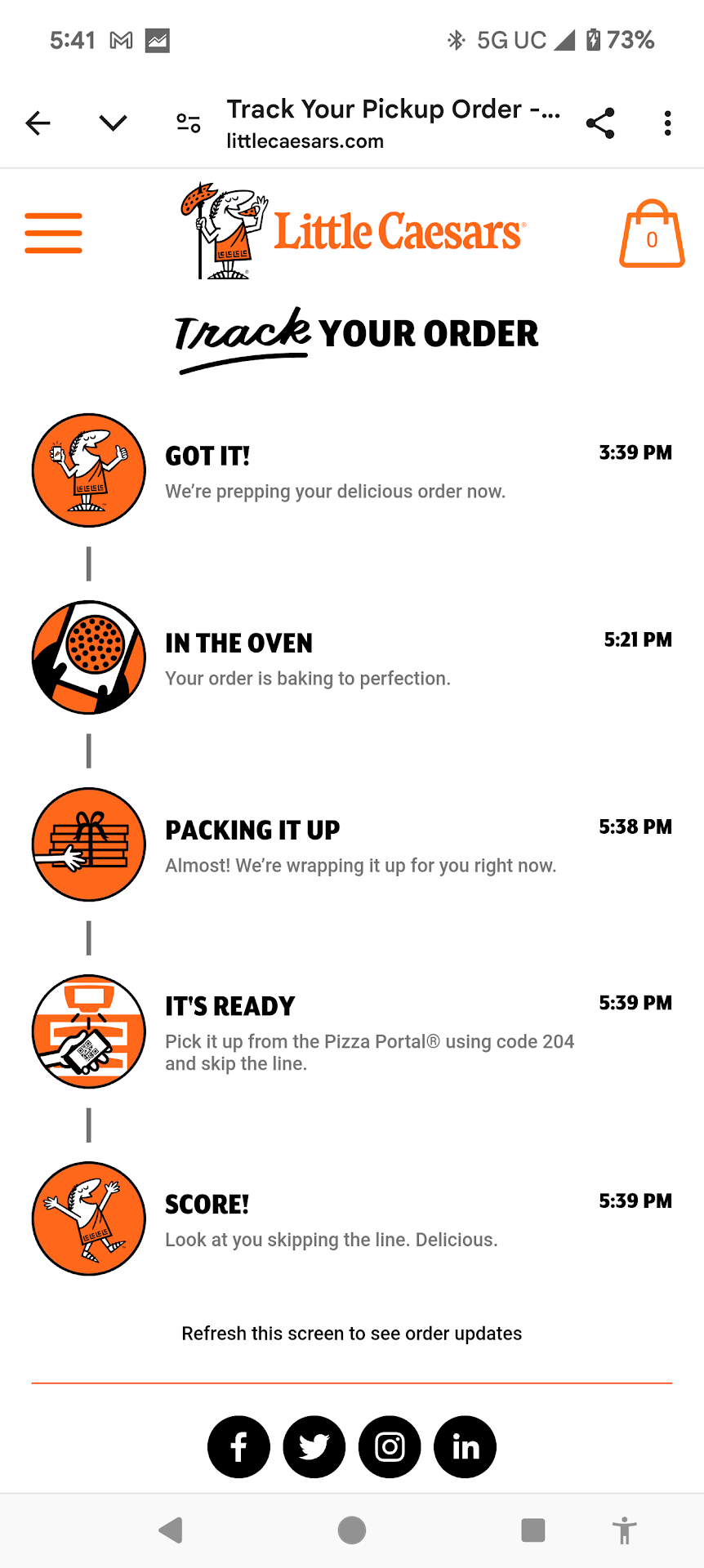
Task: Share the order tracking page
Action: [600, 123]
